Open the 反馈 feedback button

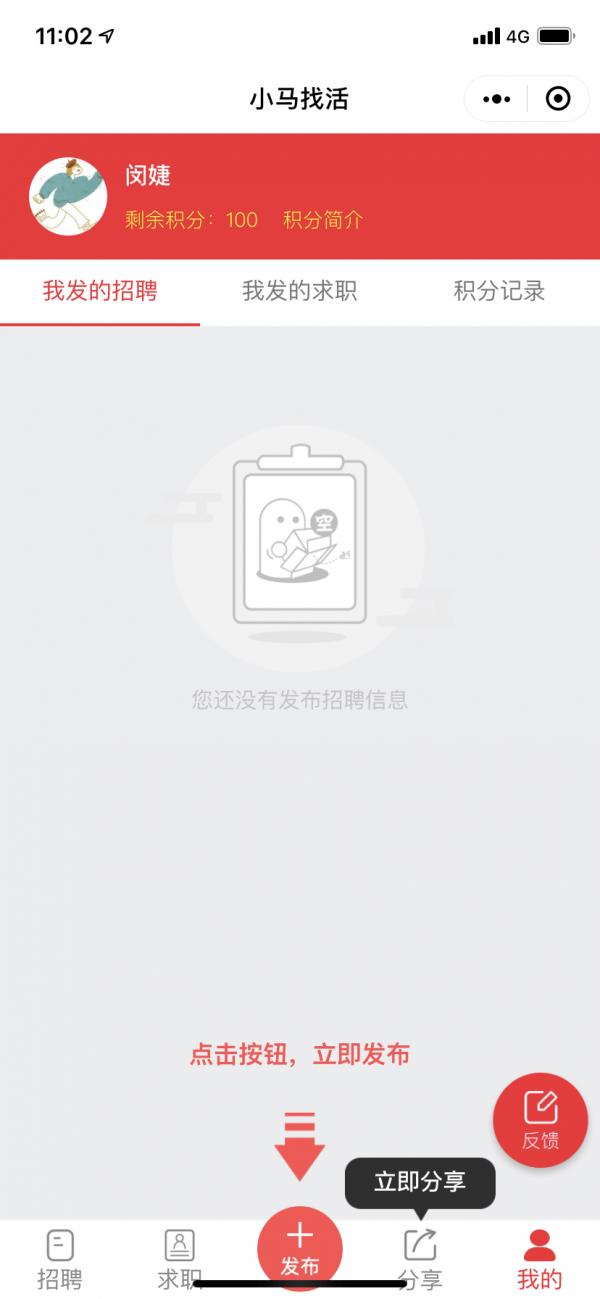(540, 1119)
